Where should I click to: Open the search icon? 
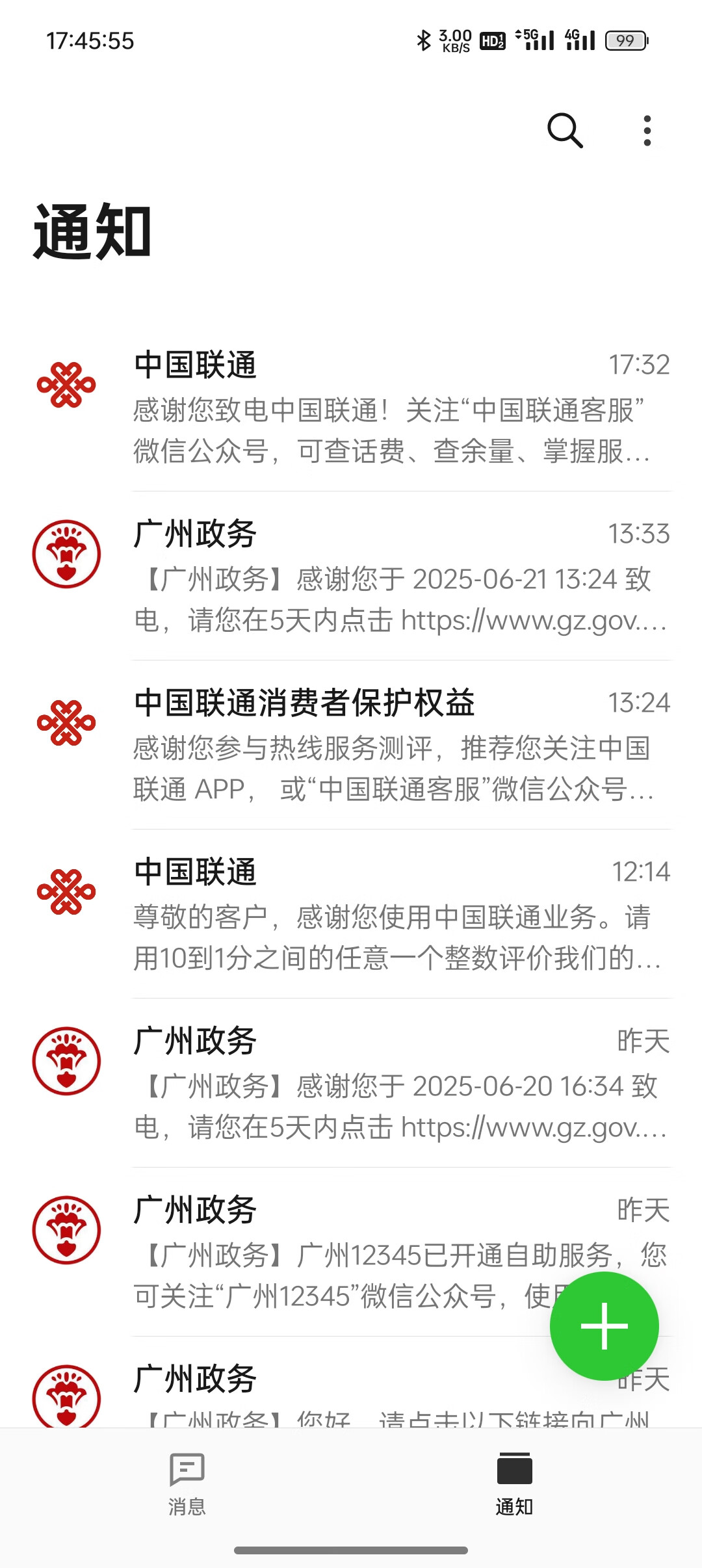[x=565, y=131]
